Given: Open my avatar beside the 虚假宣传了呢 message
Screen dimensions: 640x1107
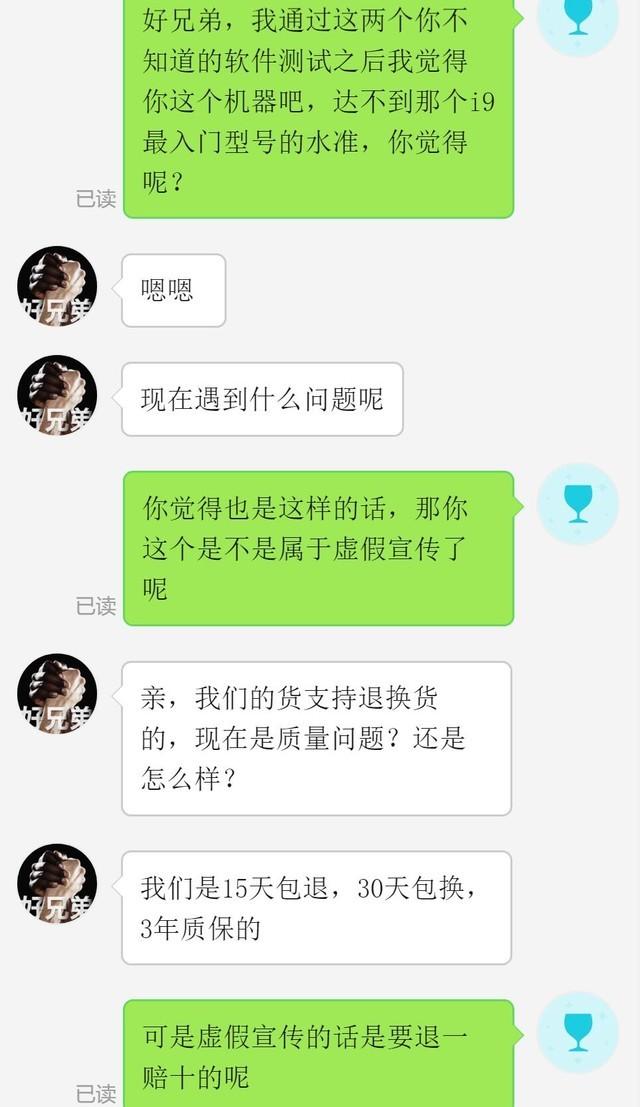Looking at the screenshot, I should click(x=577, y=503).
